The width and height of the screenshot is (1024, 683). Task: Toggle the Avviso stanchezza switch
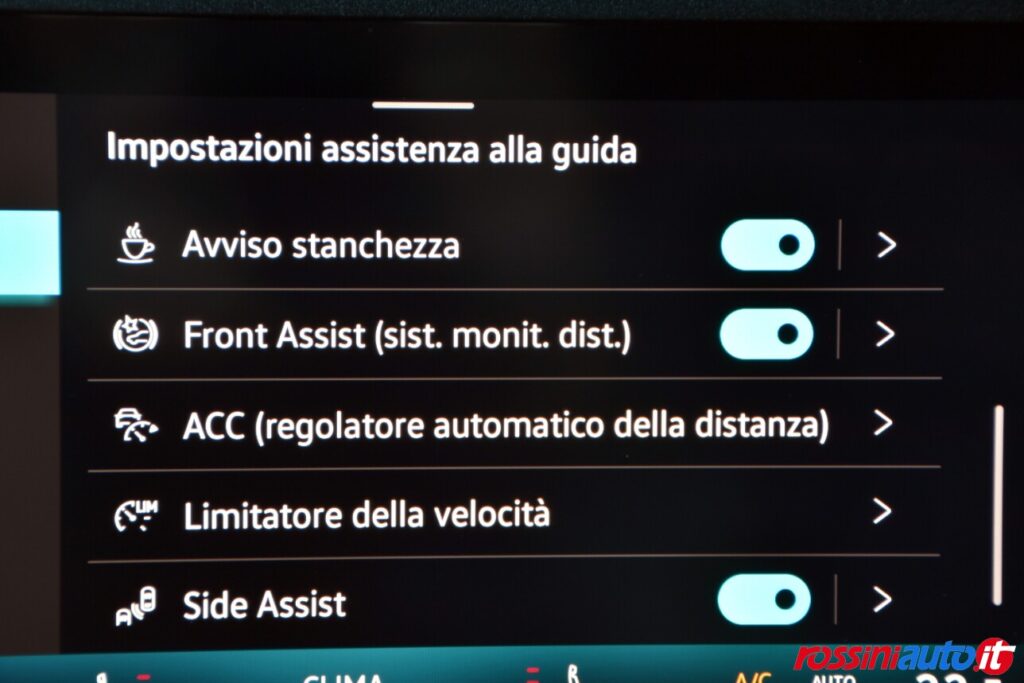767,245
